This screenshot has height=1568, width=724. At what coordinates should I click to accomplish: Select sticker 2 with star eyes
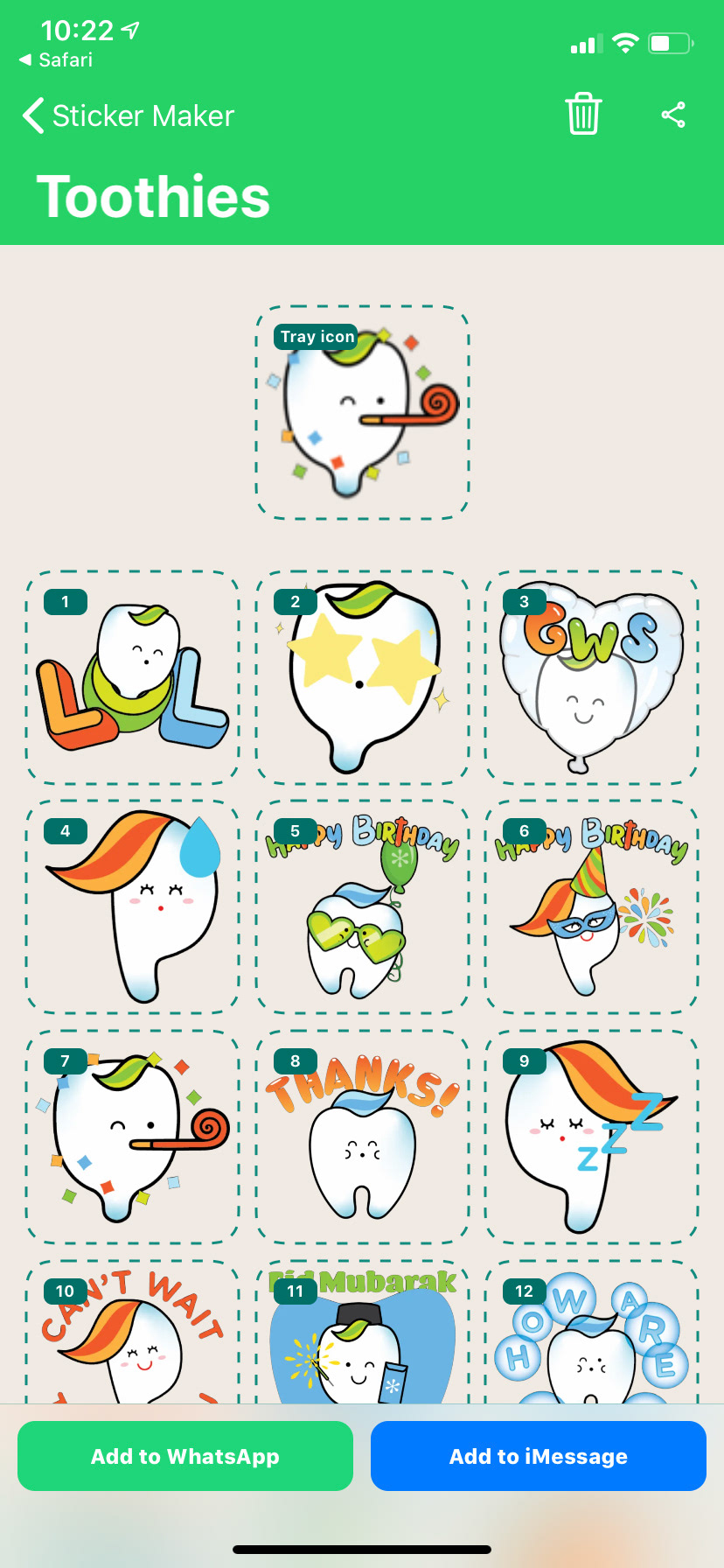(x=362, y=676)
